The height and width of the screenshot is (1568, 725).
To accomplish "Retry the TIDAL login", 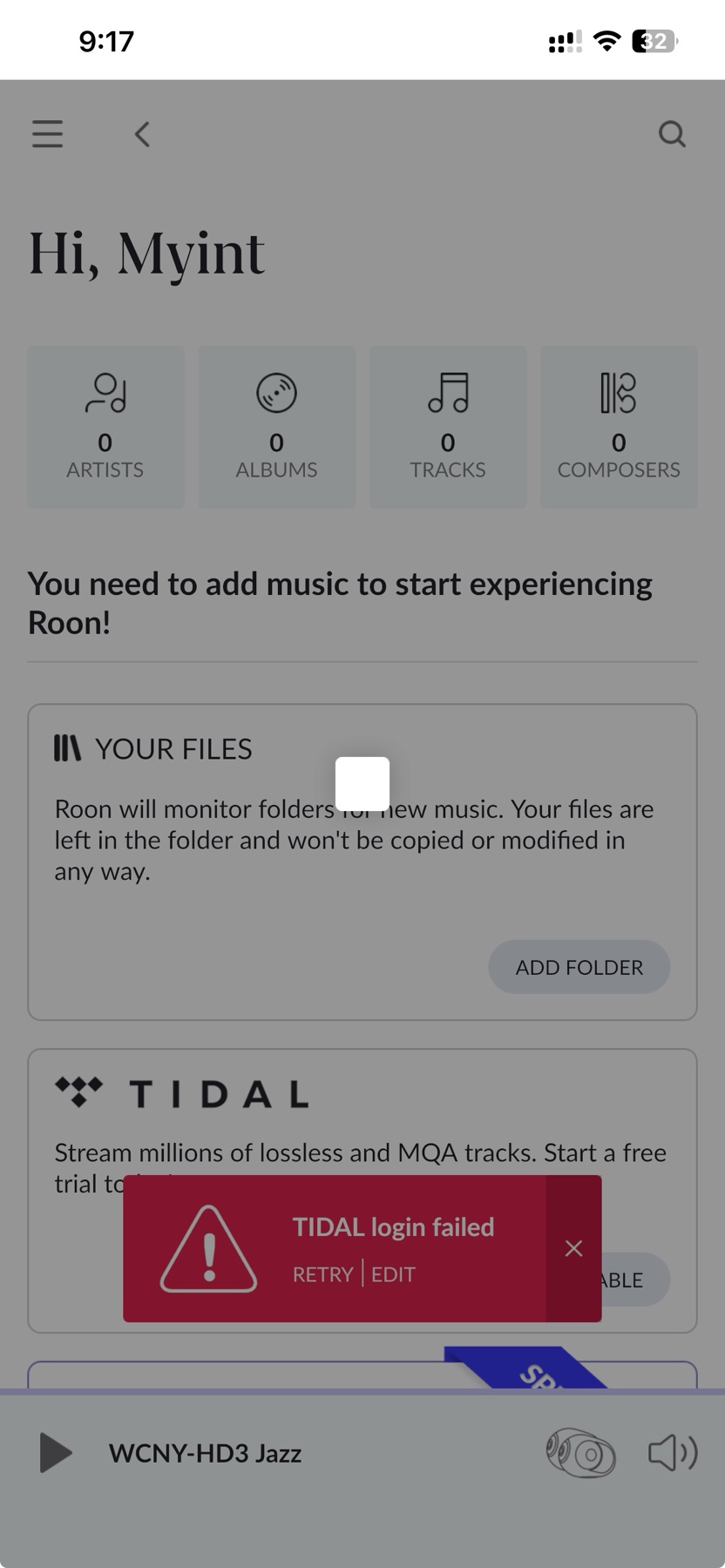I will pyautogui.click(x=322, y=1274).
